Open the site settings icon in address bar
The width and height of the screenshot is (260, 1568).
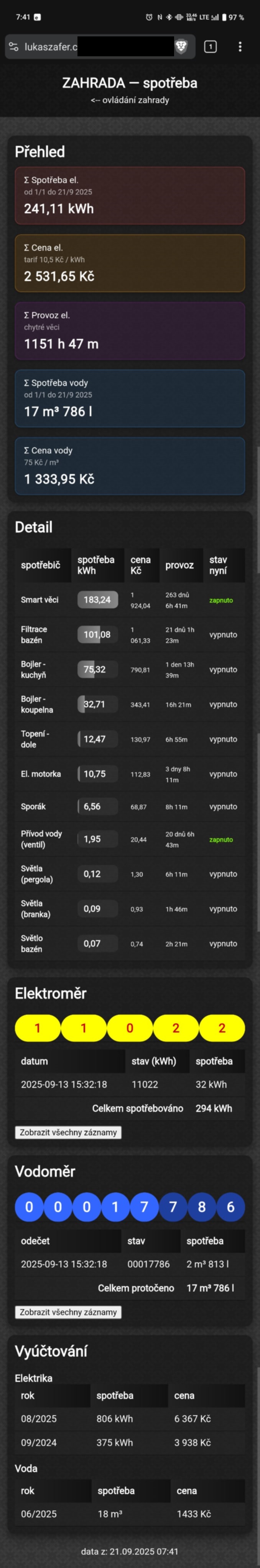pyautogui.click(x=13, y=47)
